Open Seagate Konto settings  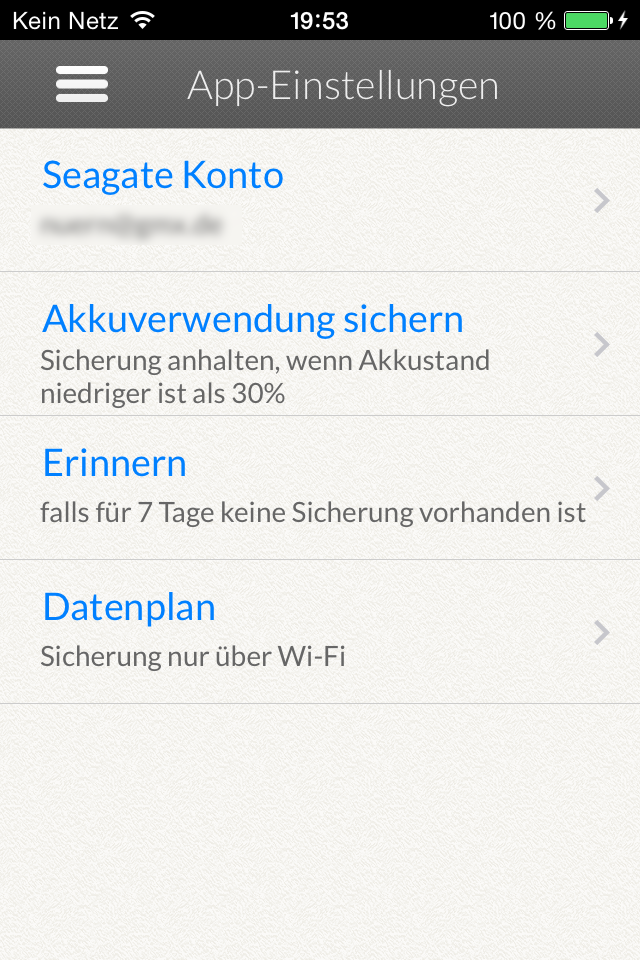320,200
